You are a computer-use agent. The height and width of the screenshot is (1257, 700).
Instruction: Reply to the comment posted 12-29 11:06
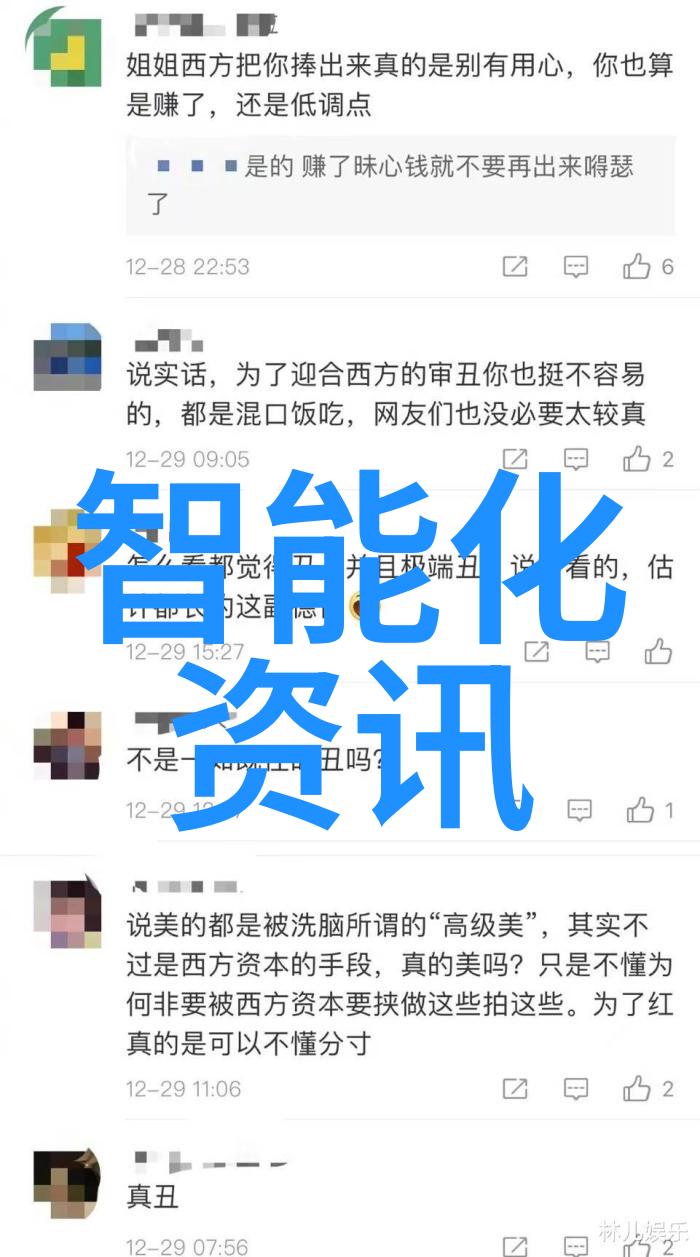pos(576,1088)
